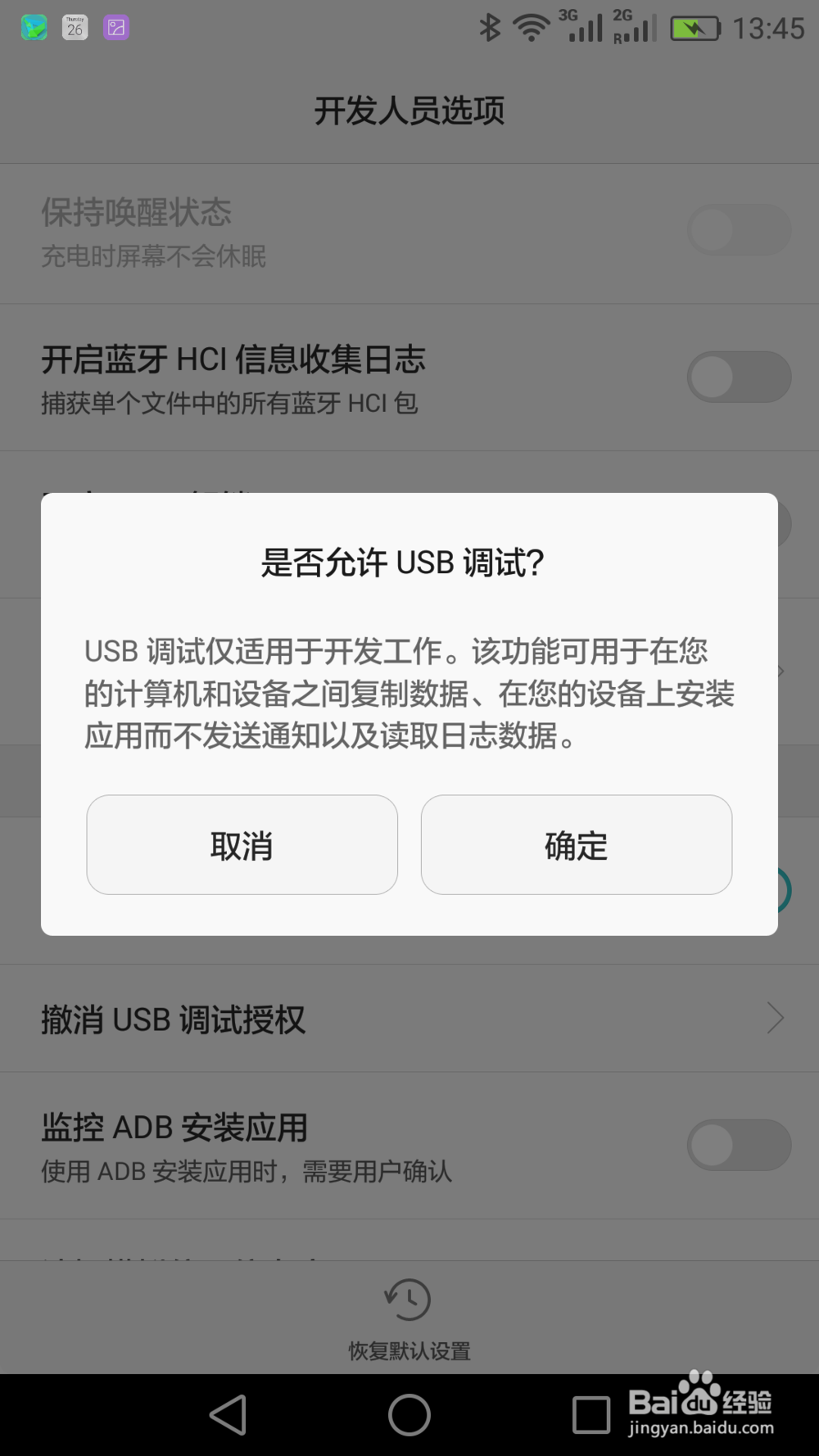Expand 撤销 USB 调试授权 via its chevron

tap(775, 1018)
